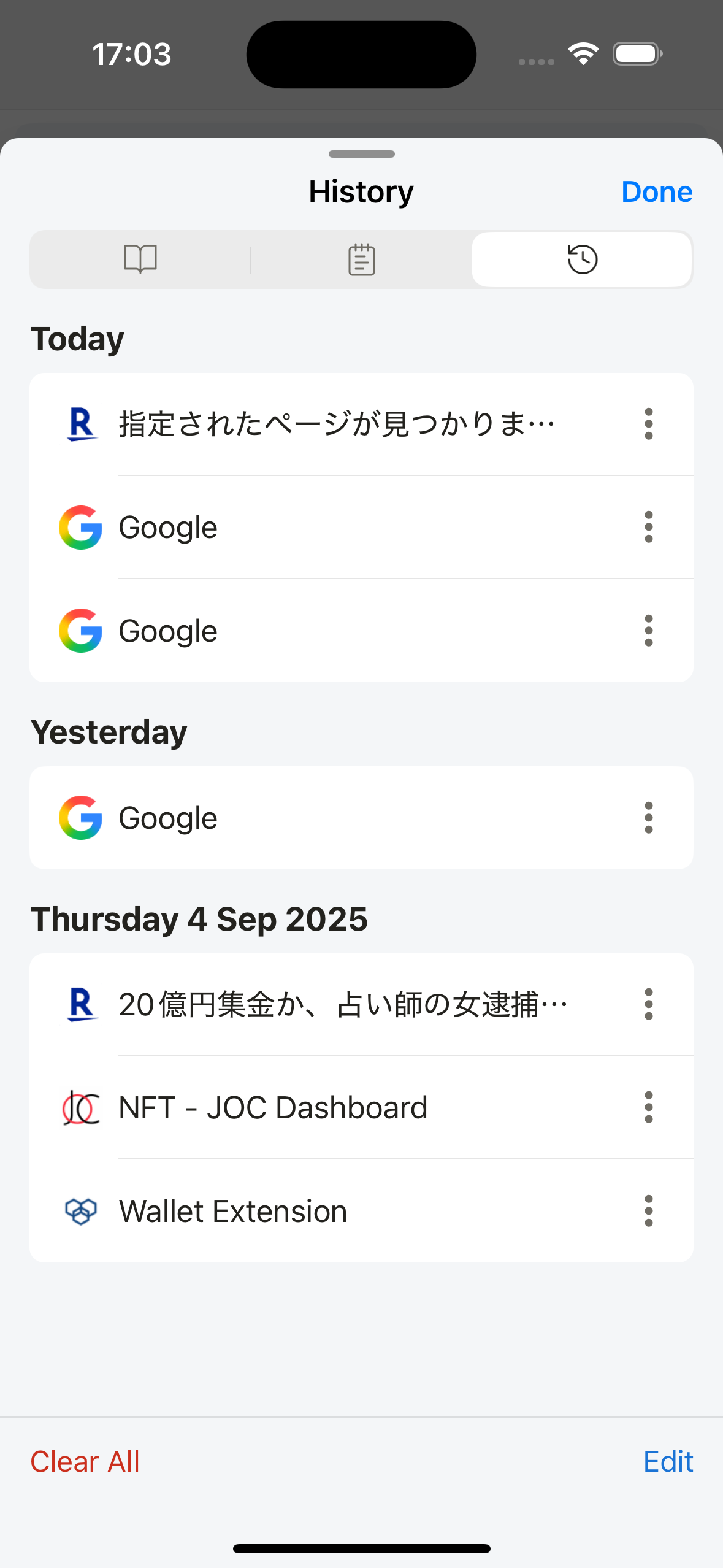
Task: Switch to the reading list tab
Action: point(361,259)
